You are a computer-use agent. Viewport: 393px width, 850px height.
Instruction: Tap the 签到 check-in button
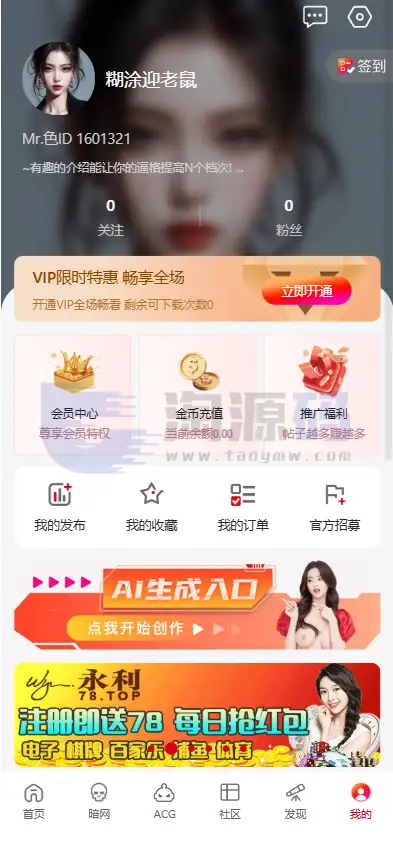coord(362,66)
